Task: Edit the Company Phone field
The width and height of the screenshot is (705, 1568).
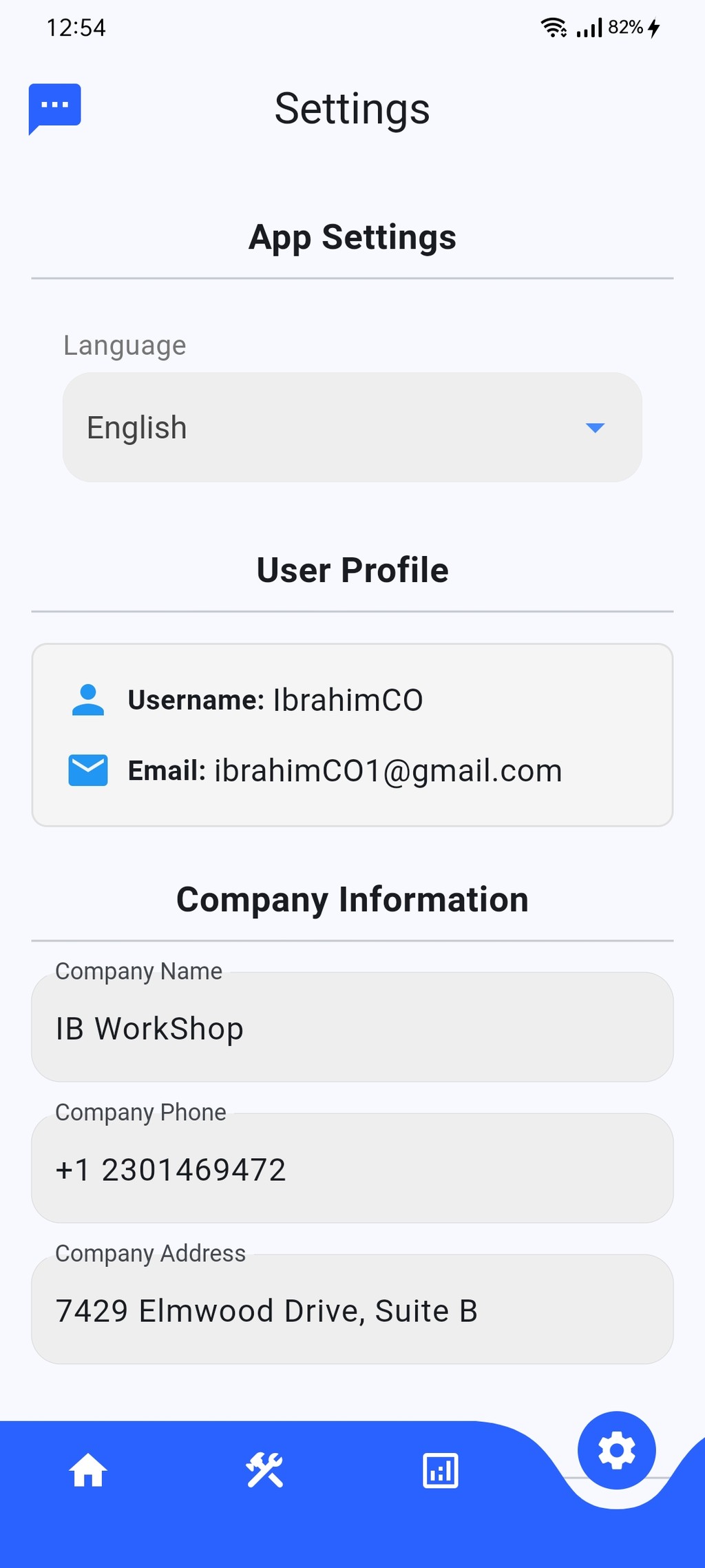Action: coord(352,1169)
